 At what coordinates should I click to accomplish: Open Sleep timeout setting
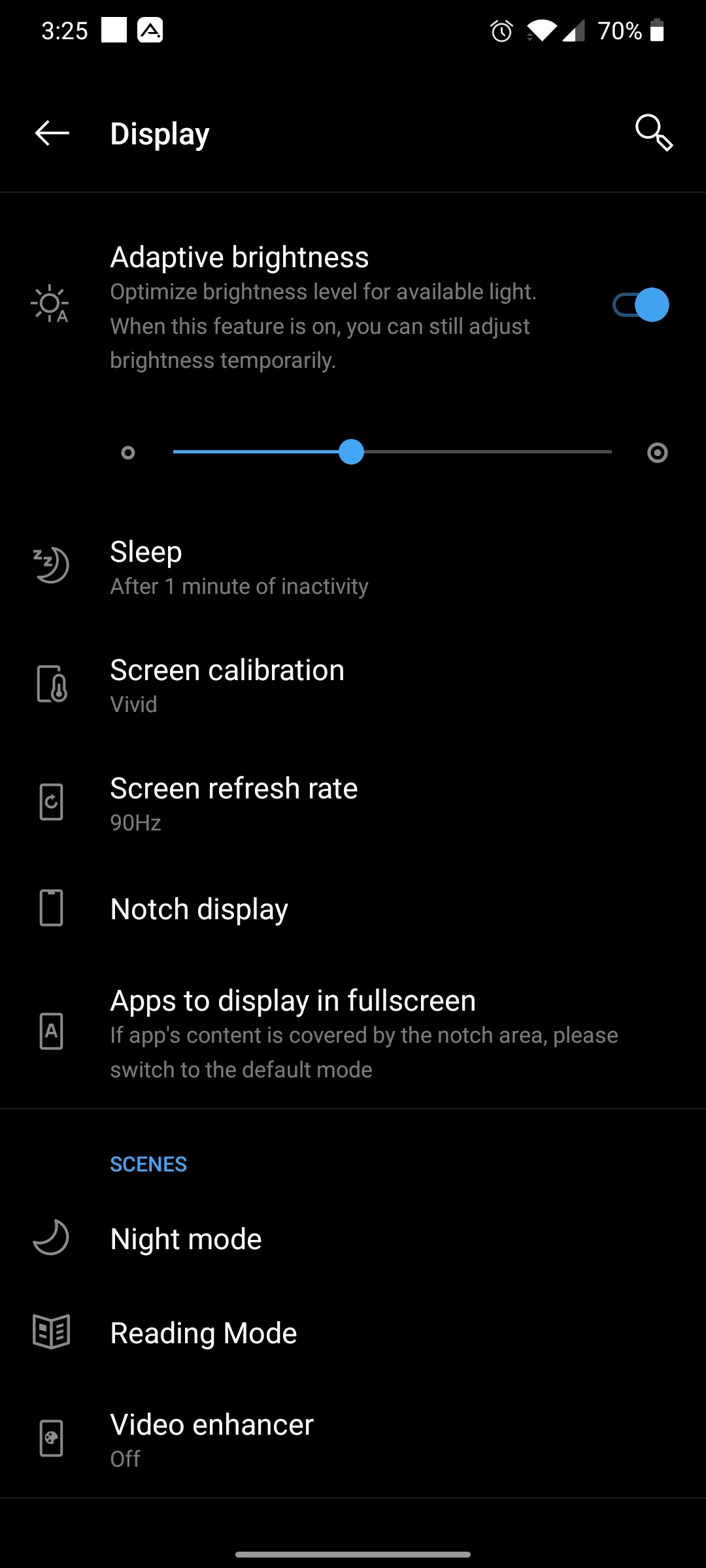tap(353, 567)
